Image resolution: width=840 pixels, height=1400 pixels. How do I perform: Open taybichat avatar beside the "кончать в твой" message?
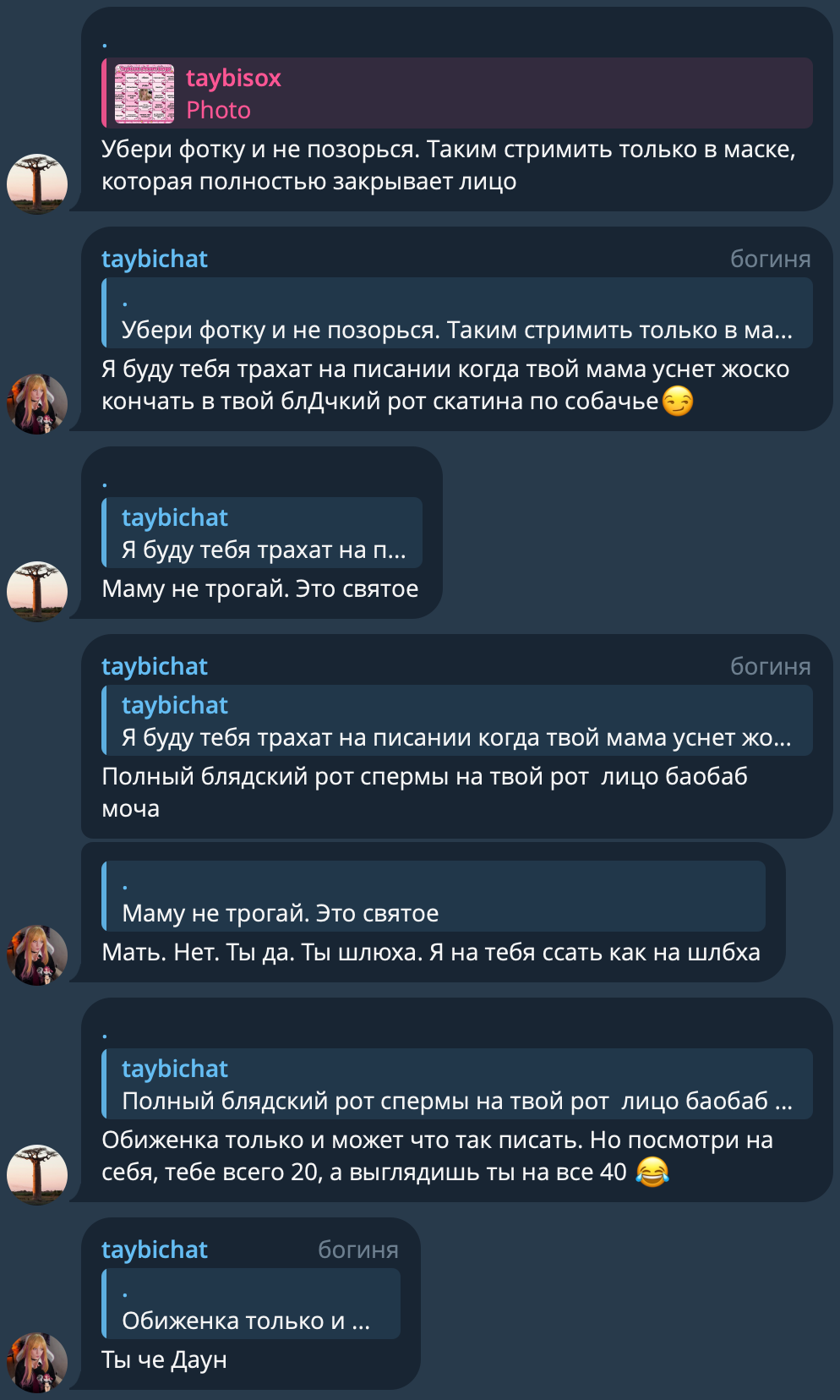tap(37, 403)
